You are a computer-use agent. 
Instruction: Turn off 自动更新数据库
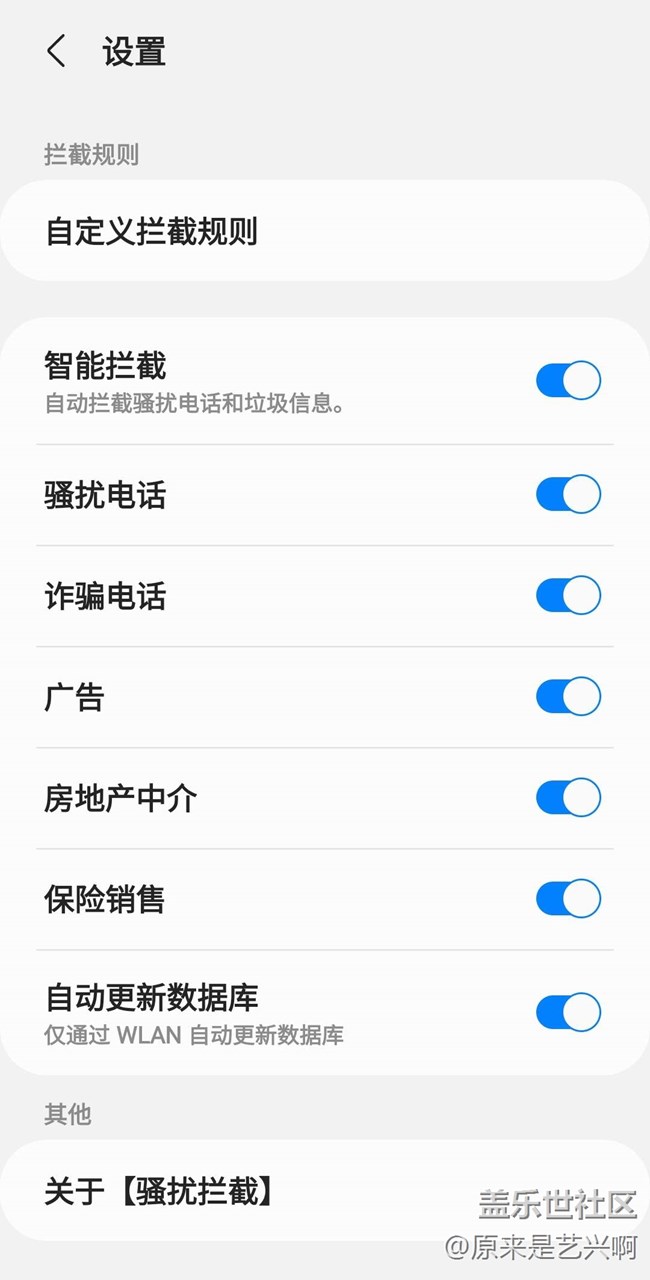point(568,1011)
